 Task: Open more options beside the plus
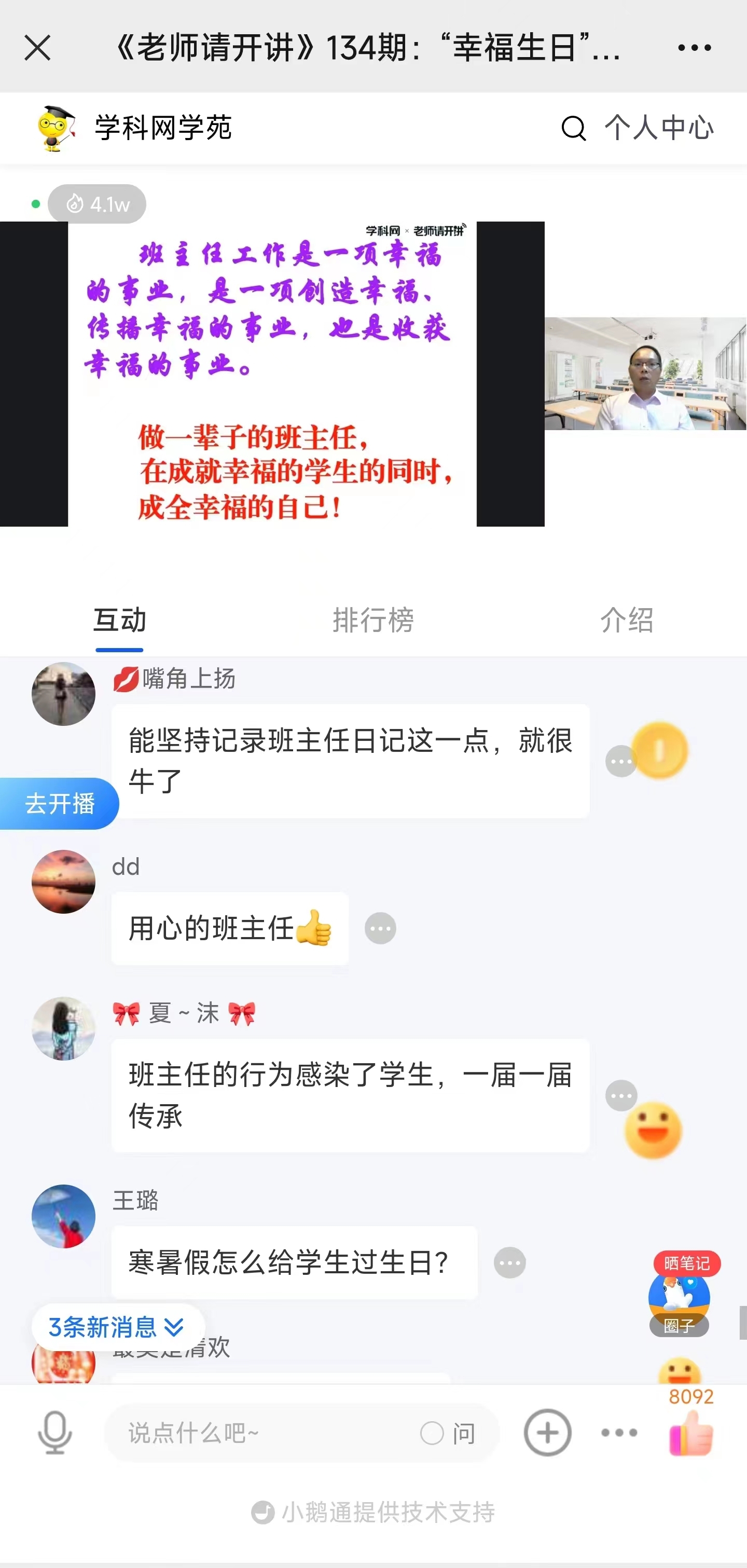point(619,1433)
